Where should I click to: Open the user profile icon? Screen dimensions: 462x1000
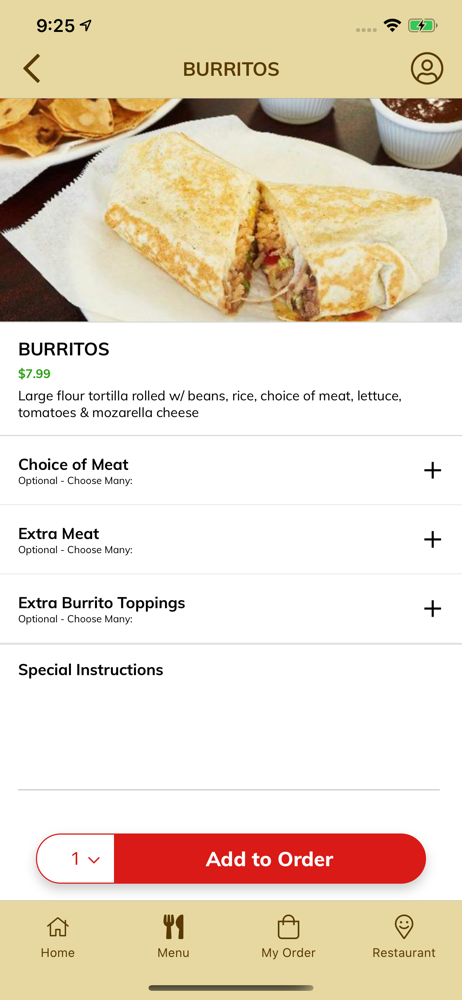coord(426,68)
